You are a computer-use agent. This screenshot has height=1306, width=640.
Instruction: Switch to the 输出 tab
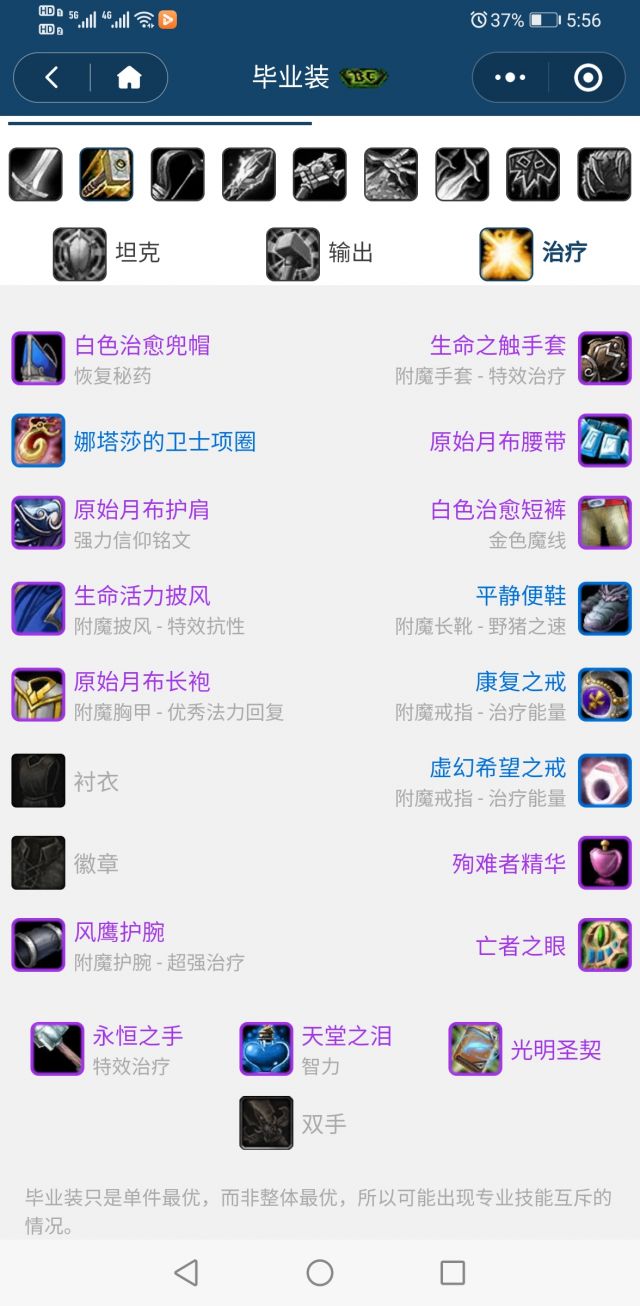click(320, 253)
